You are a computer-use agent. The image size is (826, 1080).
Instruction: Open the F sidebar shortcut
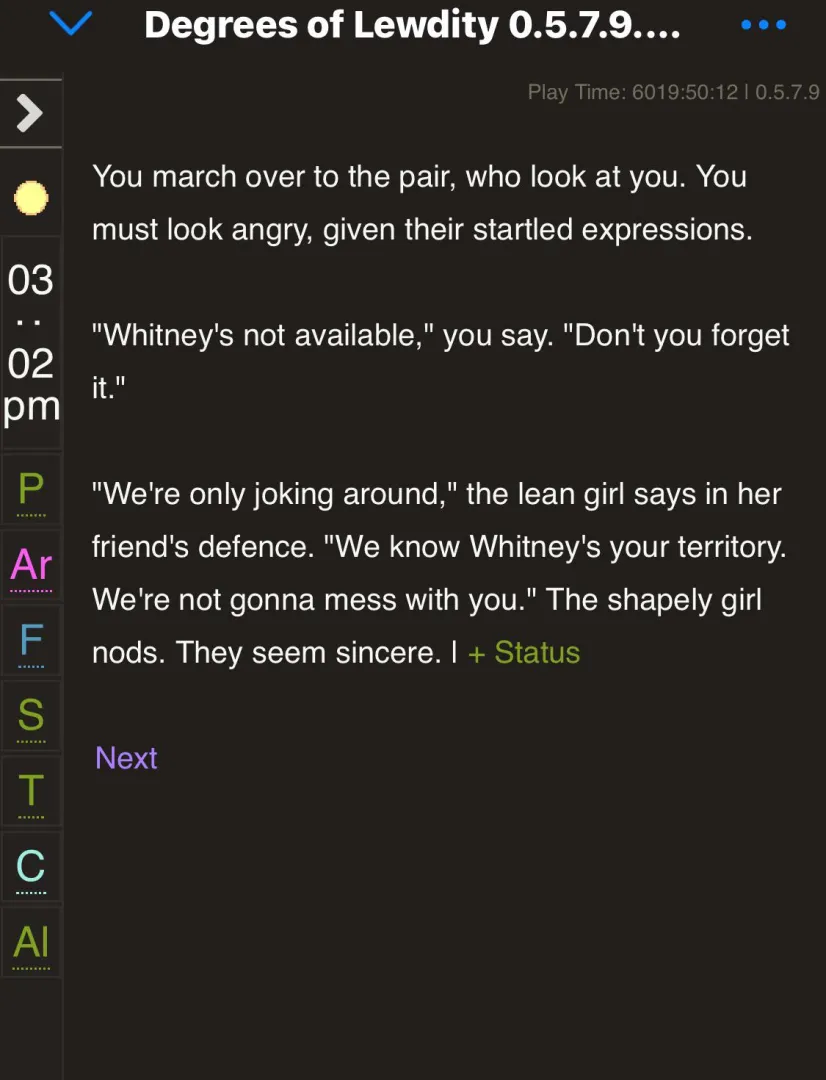(31, 641)
